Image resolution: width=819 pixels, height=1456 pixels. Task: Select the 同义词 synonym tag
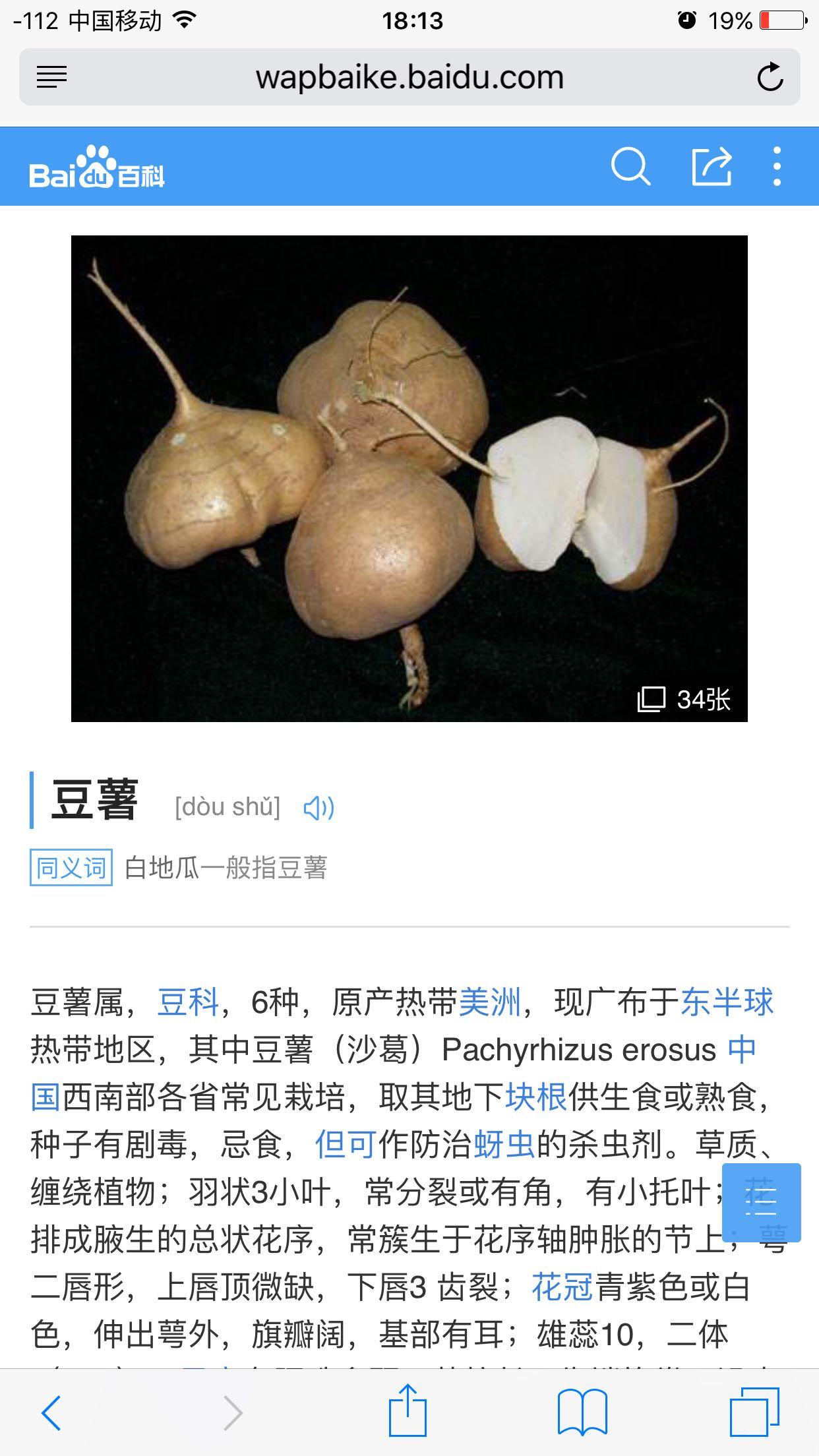pos(73,869)
